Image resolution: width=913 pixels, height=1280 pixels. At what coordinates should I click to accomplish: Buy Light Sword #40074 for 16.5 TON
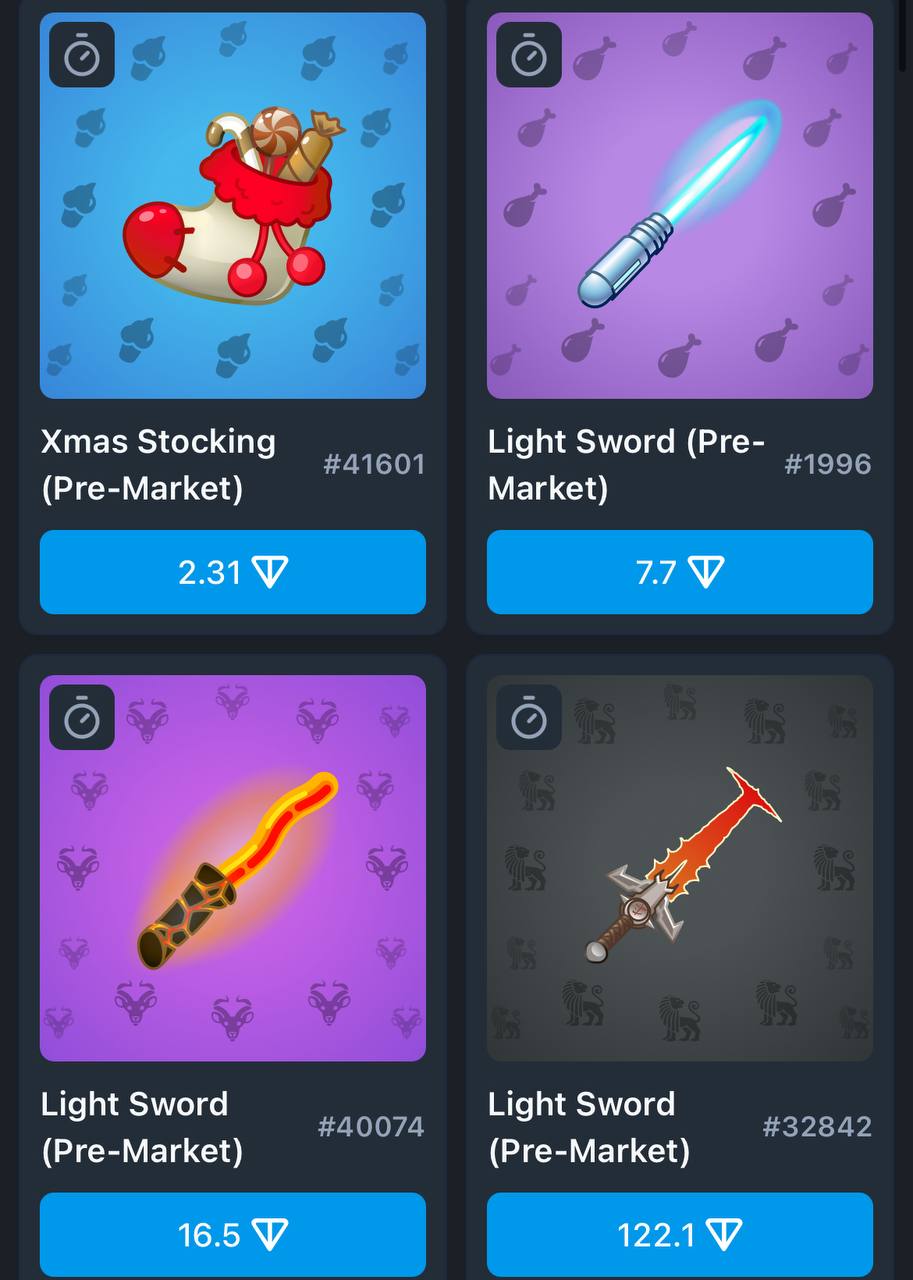[x=232, y=1235]
